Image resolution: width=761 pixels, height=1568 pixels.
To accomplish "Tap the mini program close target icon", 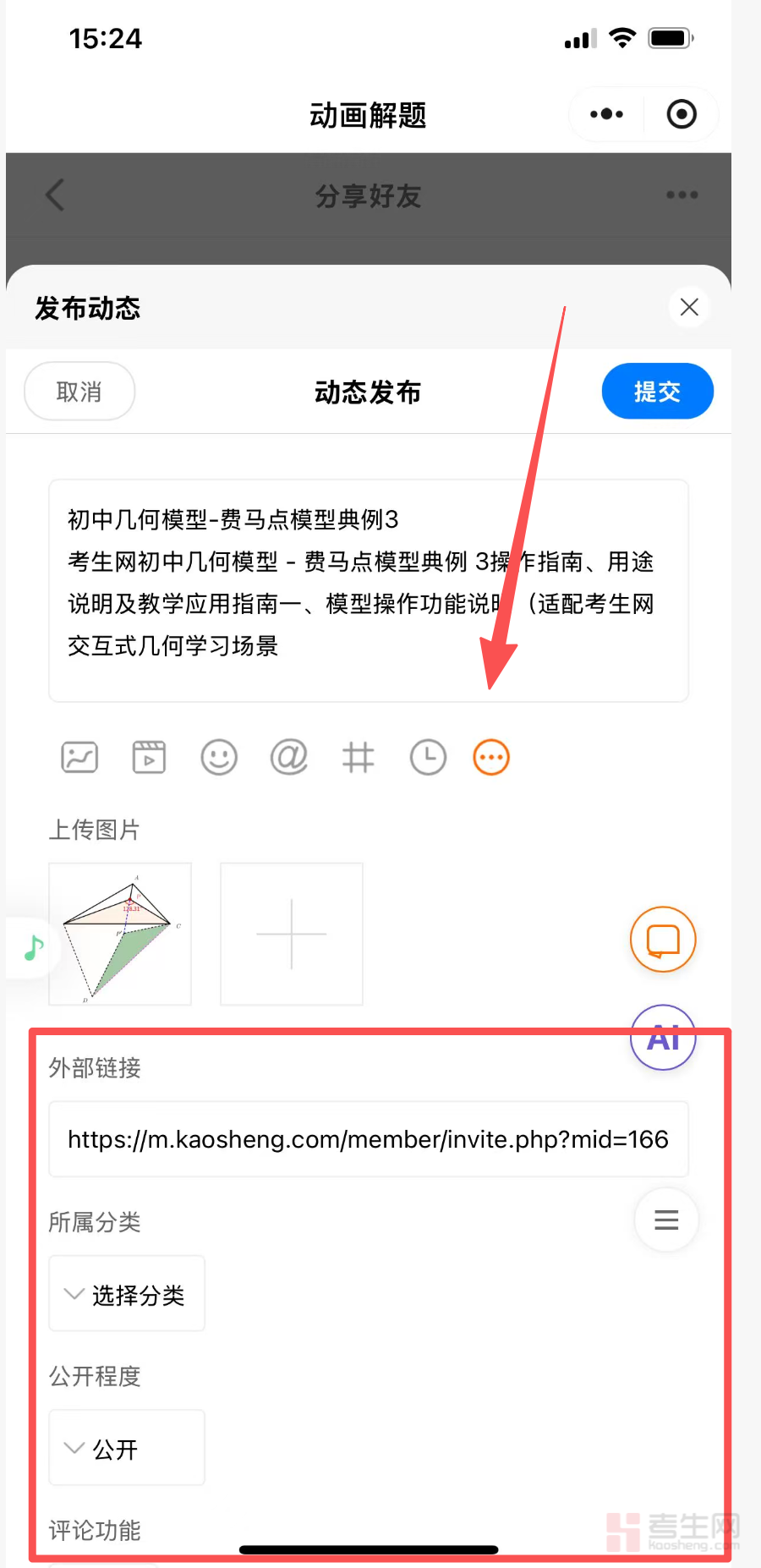I will click(682, 113).
